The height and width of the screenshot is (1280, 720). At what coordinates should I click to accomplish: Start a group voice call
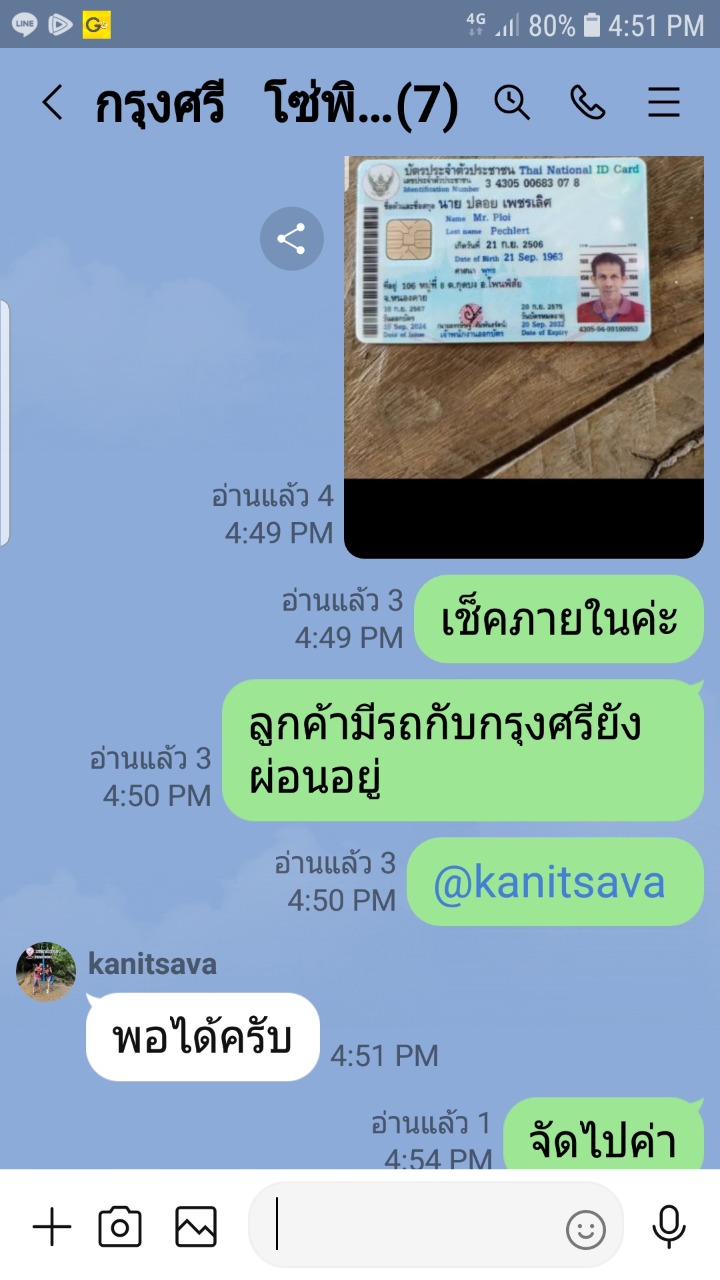click(588, 103)
